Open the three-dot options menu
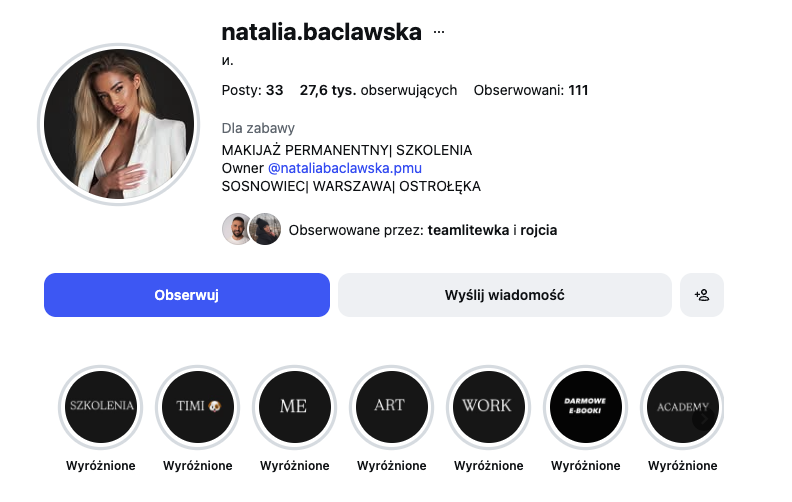The image size is (792, 502). tap(439, 32)
